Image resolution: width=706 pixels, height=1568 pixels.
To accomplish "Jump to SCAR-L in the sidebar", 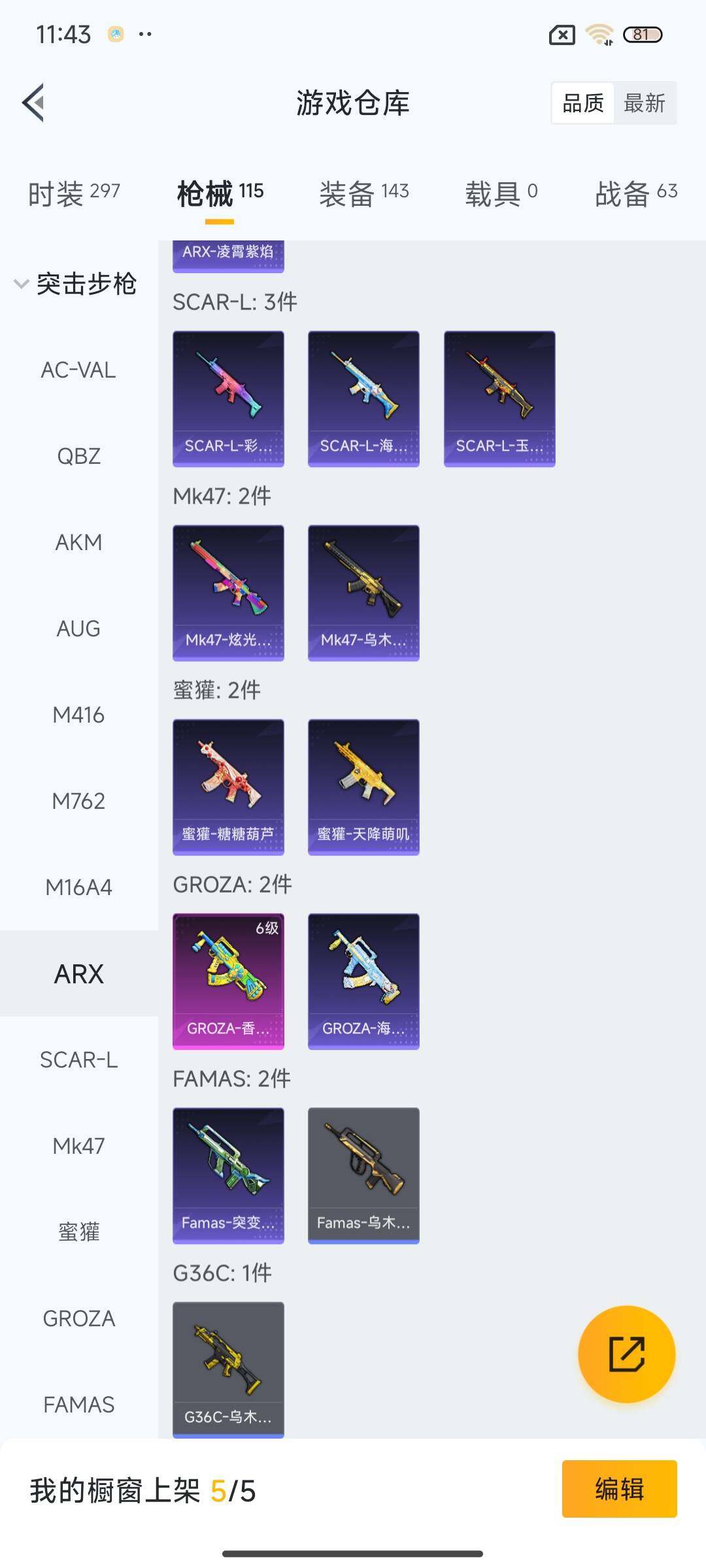I will coord(78,1060).
